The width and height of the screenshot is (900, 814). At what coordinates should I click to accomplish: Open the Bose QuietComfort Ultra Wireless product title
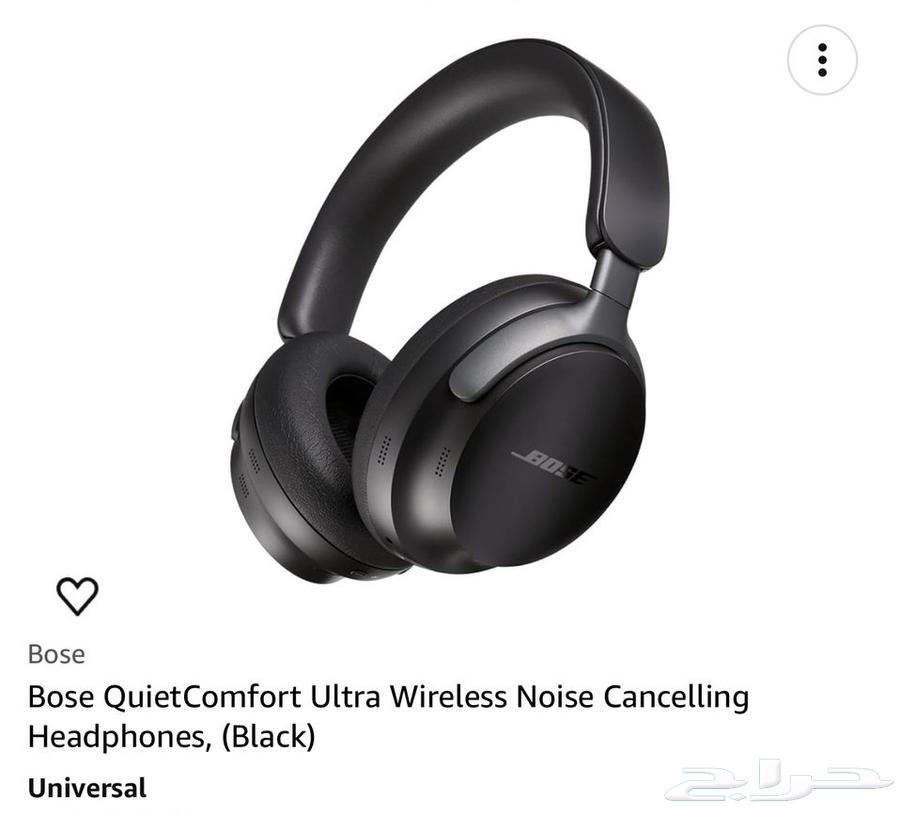[x=388, y=716]
